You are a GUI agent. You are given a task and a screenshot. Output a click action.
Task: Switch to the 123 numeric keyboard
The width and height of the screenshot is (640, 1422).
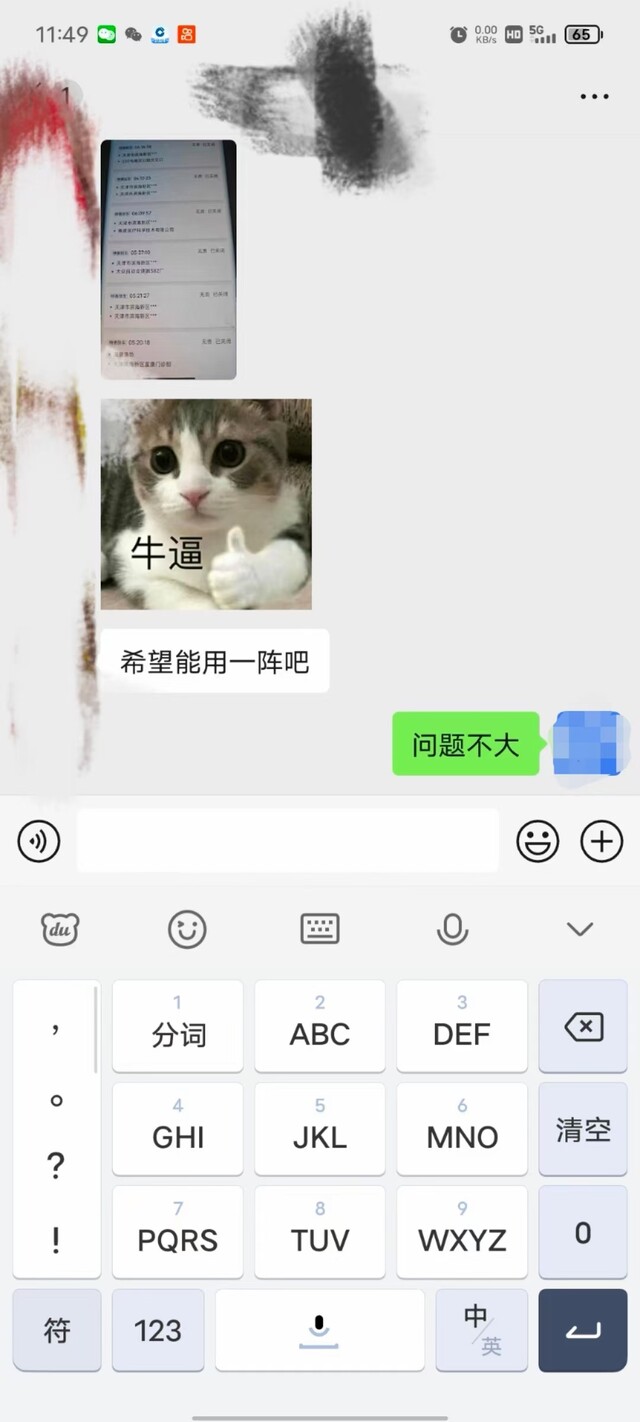coord(158,1330)
